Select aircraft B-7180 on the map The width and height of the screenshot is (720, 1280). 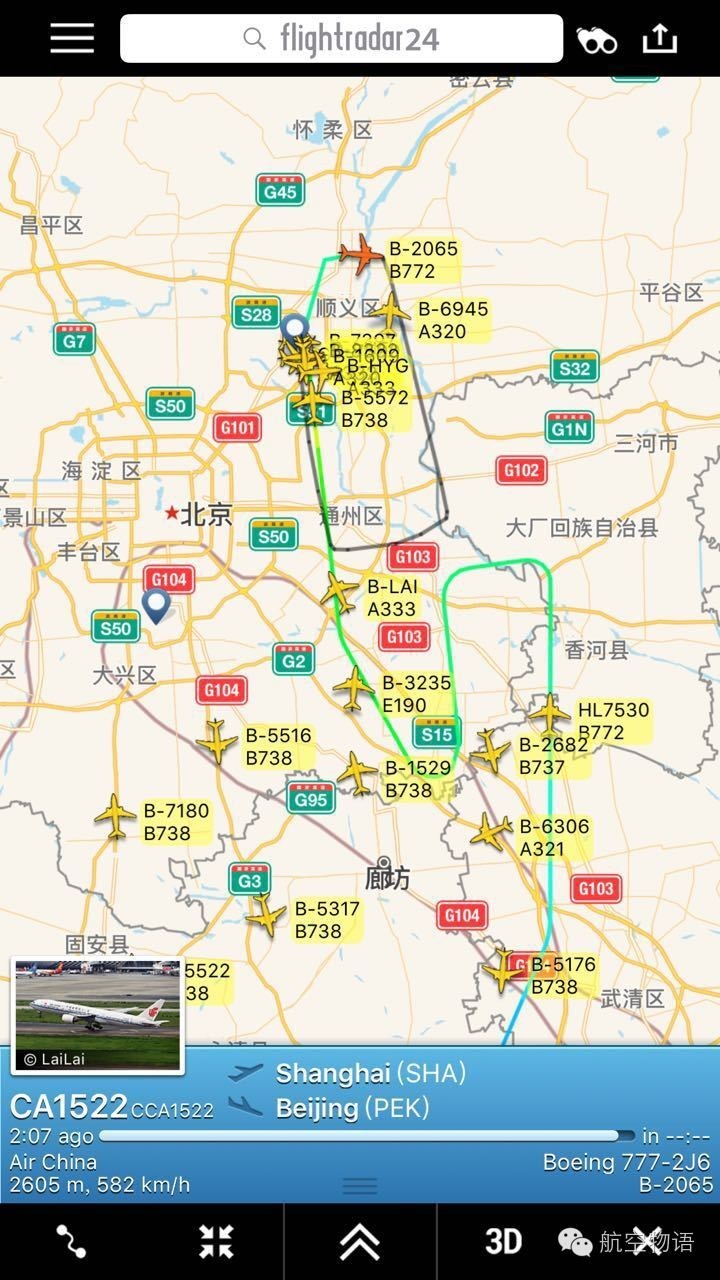pyautogui.click(x=115, y=816)
